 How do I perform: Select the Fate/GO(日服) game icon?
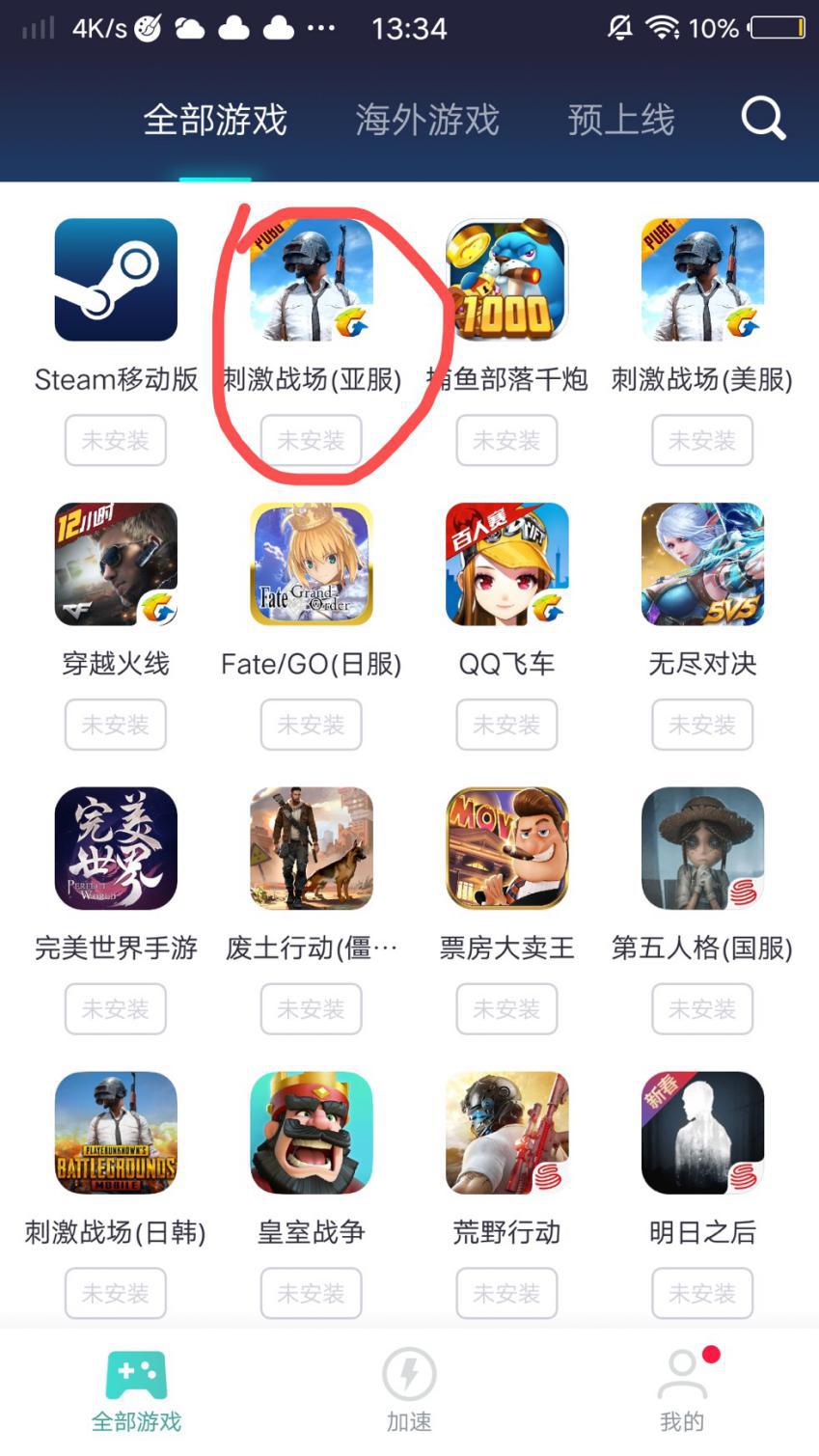tap(311, 564)
